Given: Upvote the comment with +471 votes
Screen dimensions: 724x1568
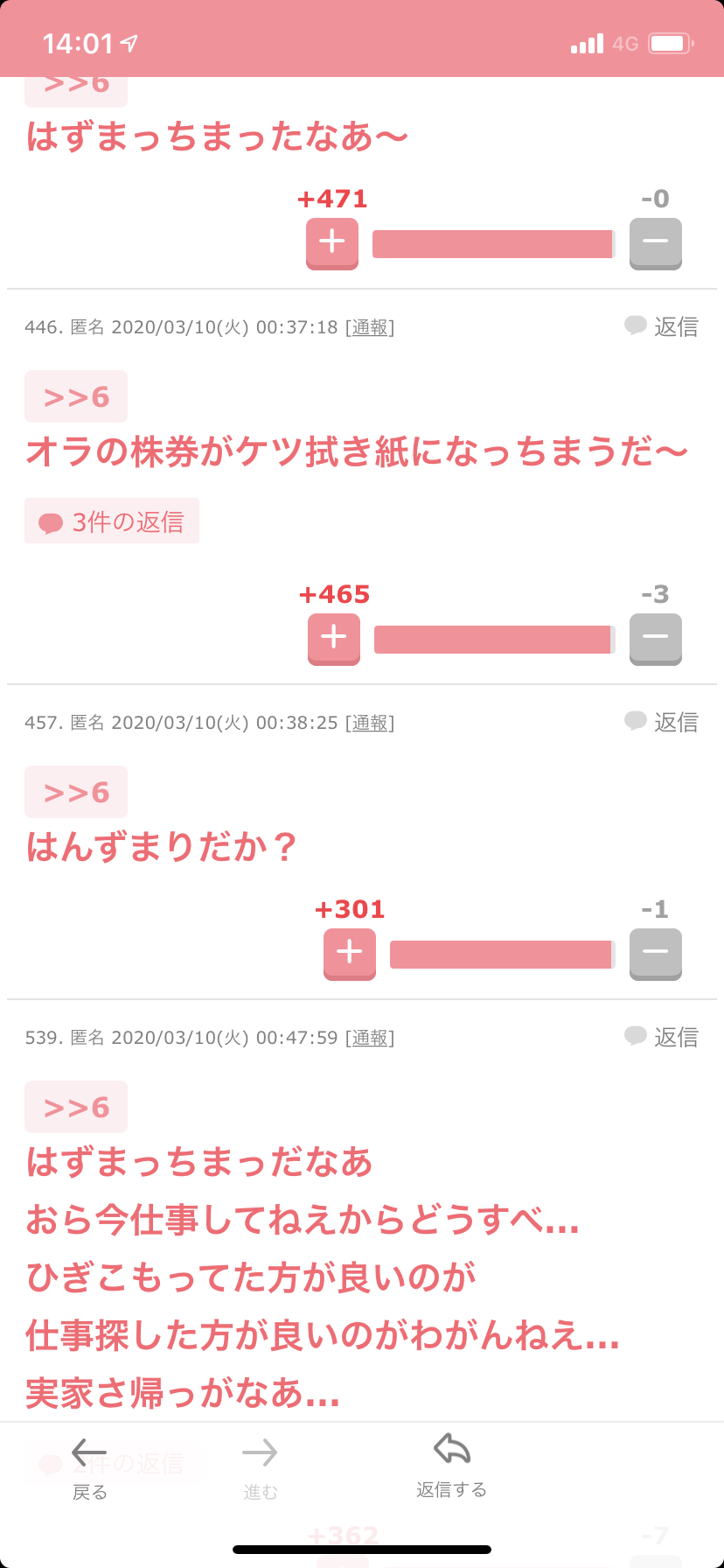Looking at the screenshot, I should (x=332, y=242).
